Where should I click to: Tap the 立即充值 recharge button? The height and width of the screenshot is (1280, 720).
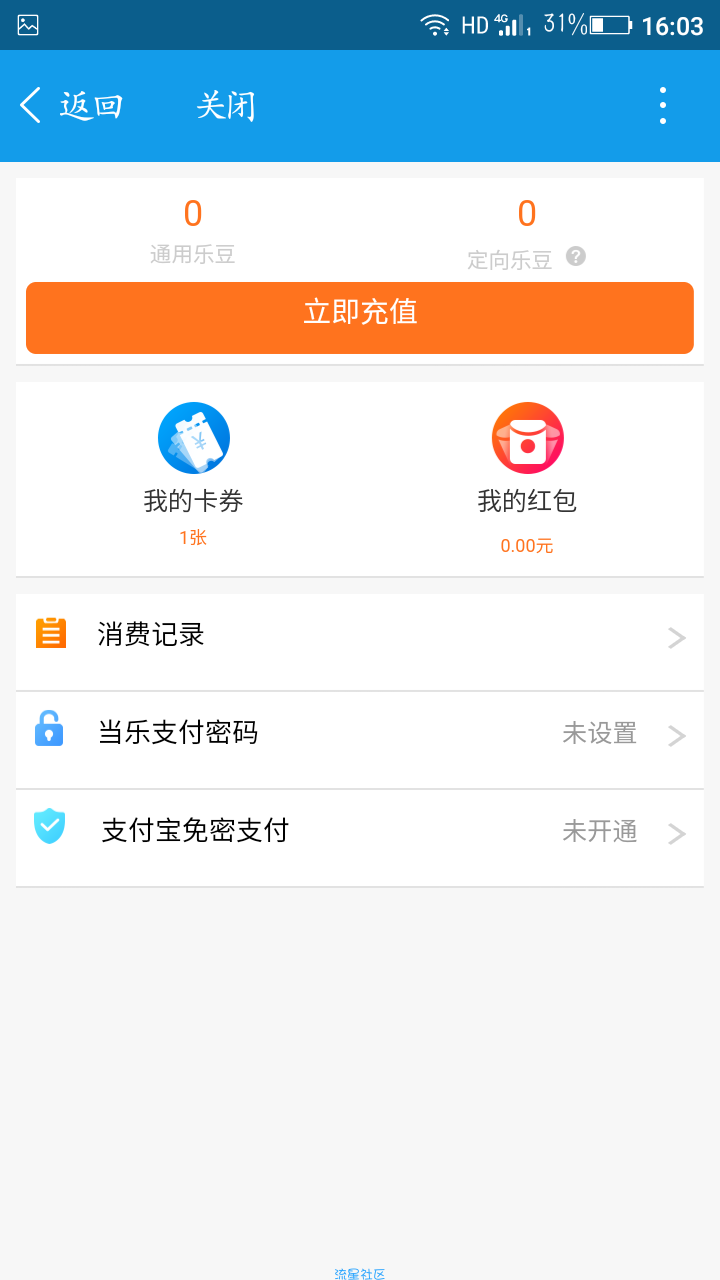point(360,317)
